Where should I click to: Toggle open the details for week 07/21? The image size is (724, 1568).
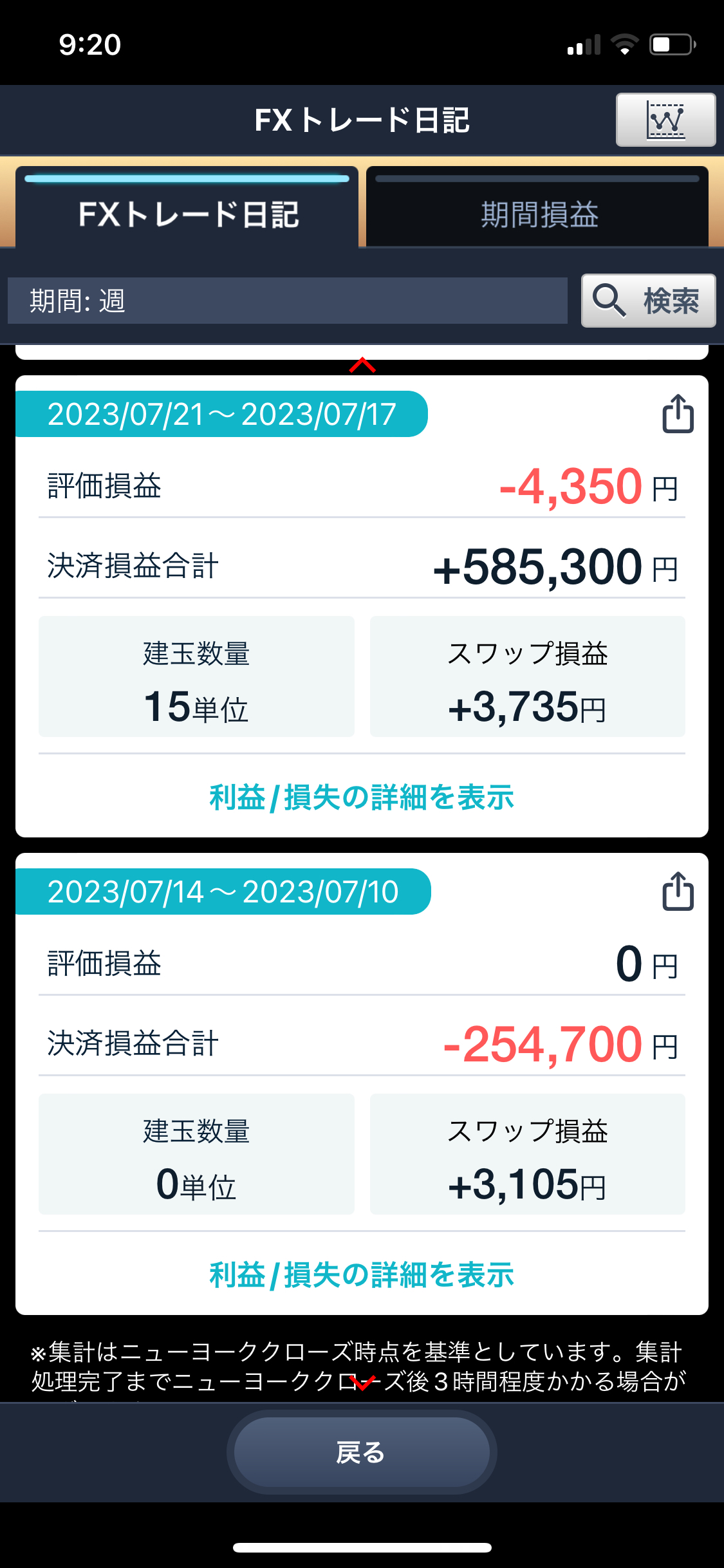coord(362,798)
